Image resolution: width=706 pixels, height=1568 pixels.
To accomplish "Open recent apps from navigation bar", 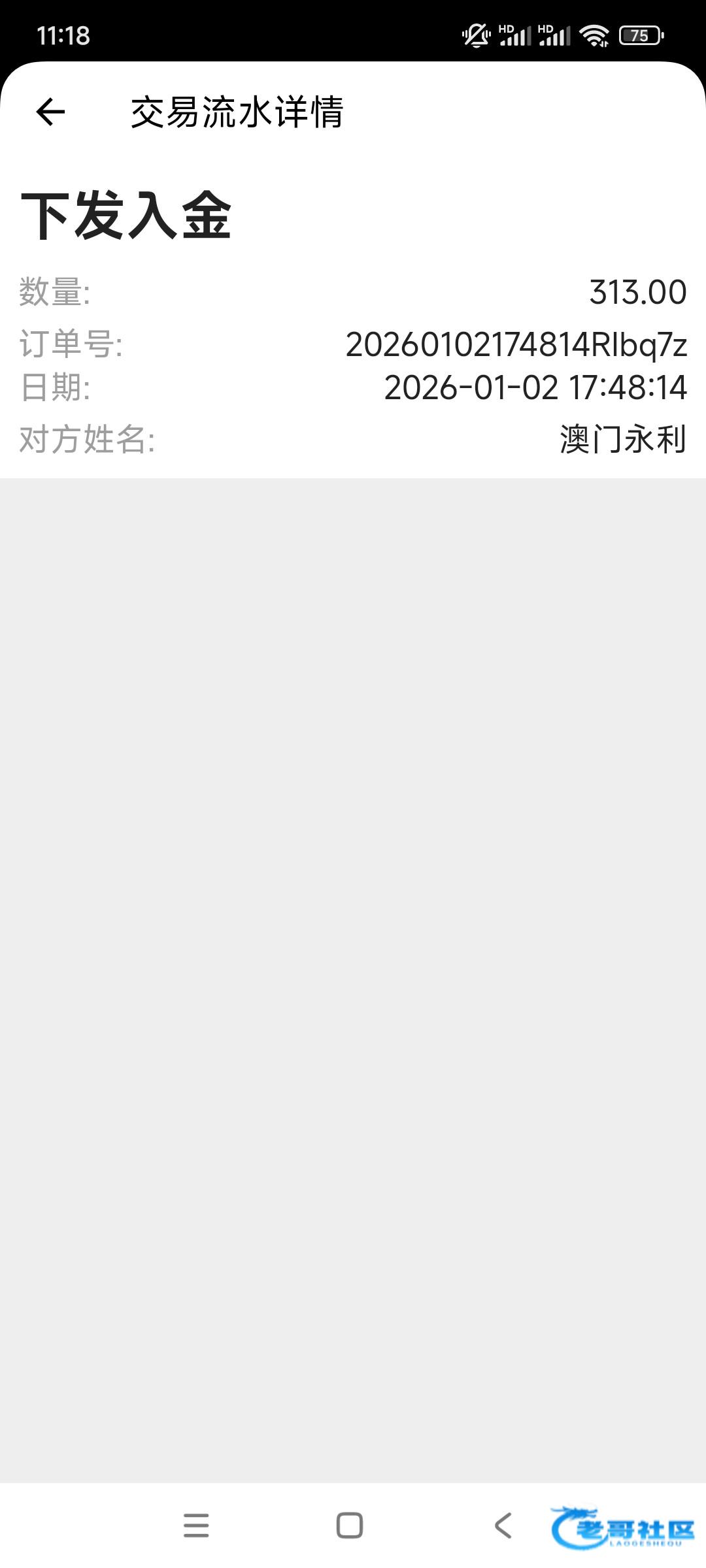I will 196,1526.
